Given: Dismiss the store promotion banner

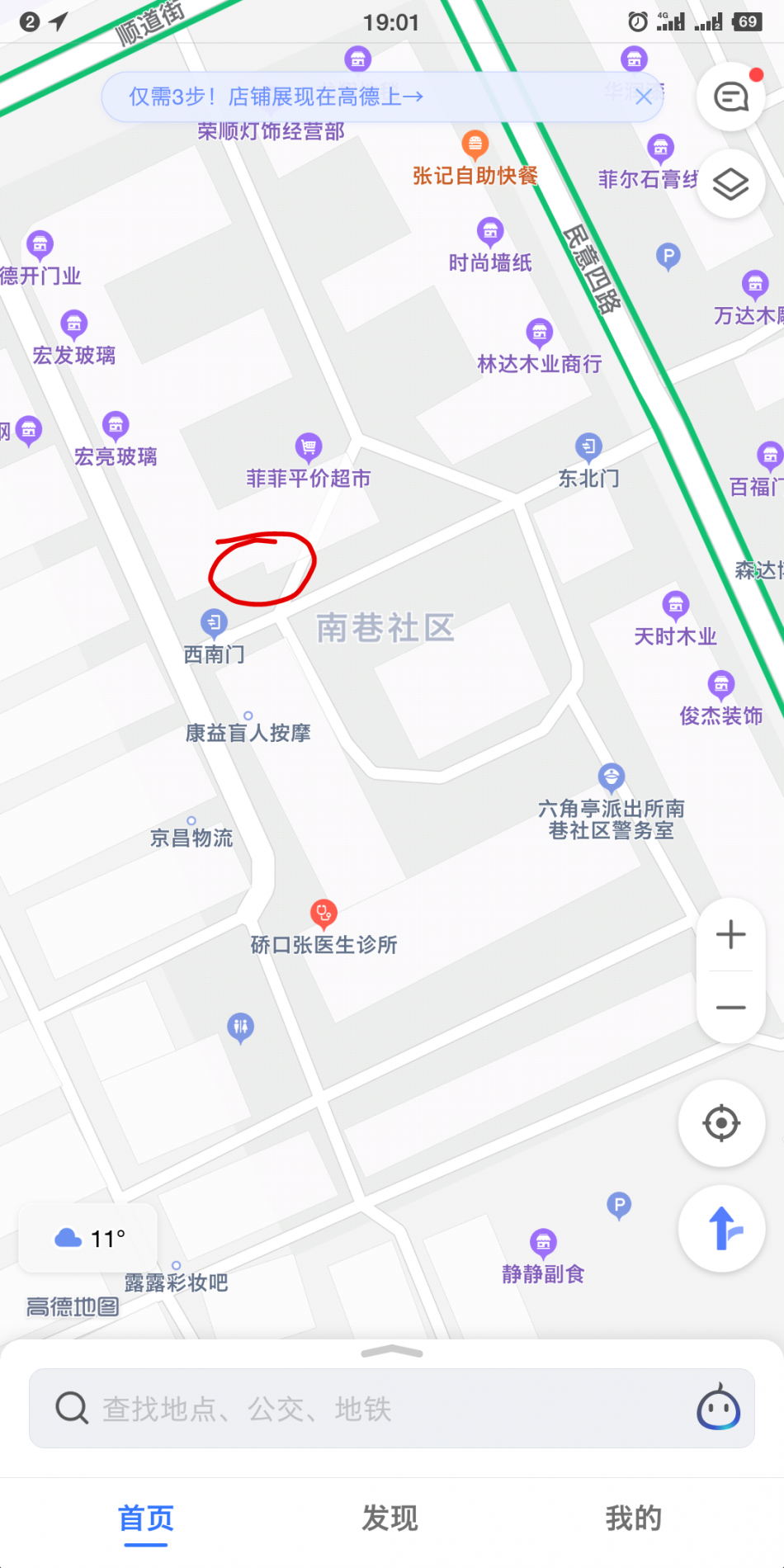Looking at the screenshot, I should click(644, 97).
